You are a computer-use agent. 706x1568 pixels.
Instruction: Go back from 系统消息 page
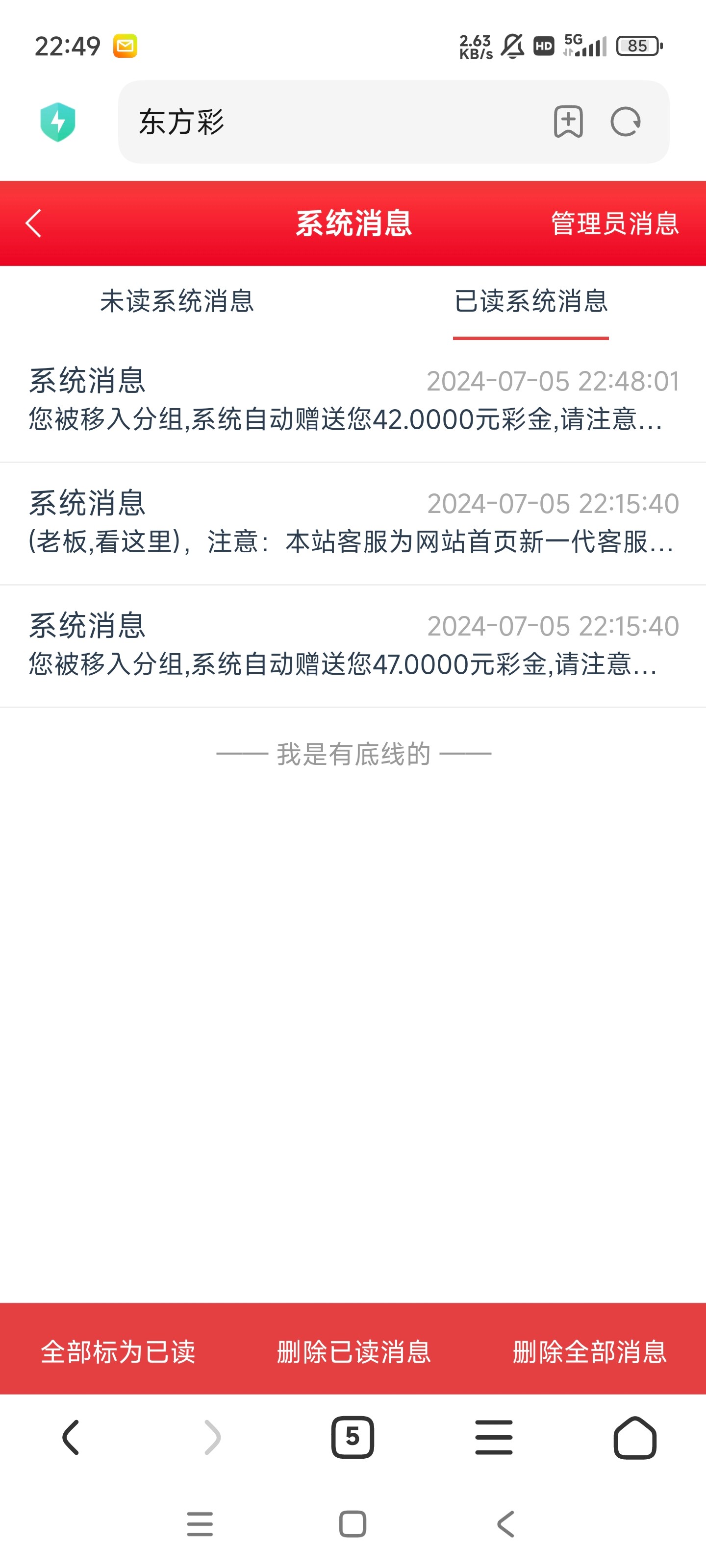coord(33,223)
